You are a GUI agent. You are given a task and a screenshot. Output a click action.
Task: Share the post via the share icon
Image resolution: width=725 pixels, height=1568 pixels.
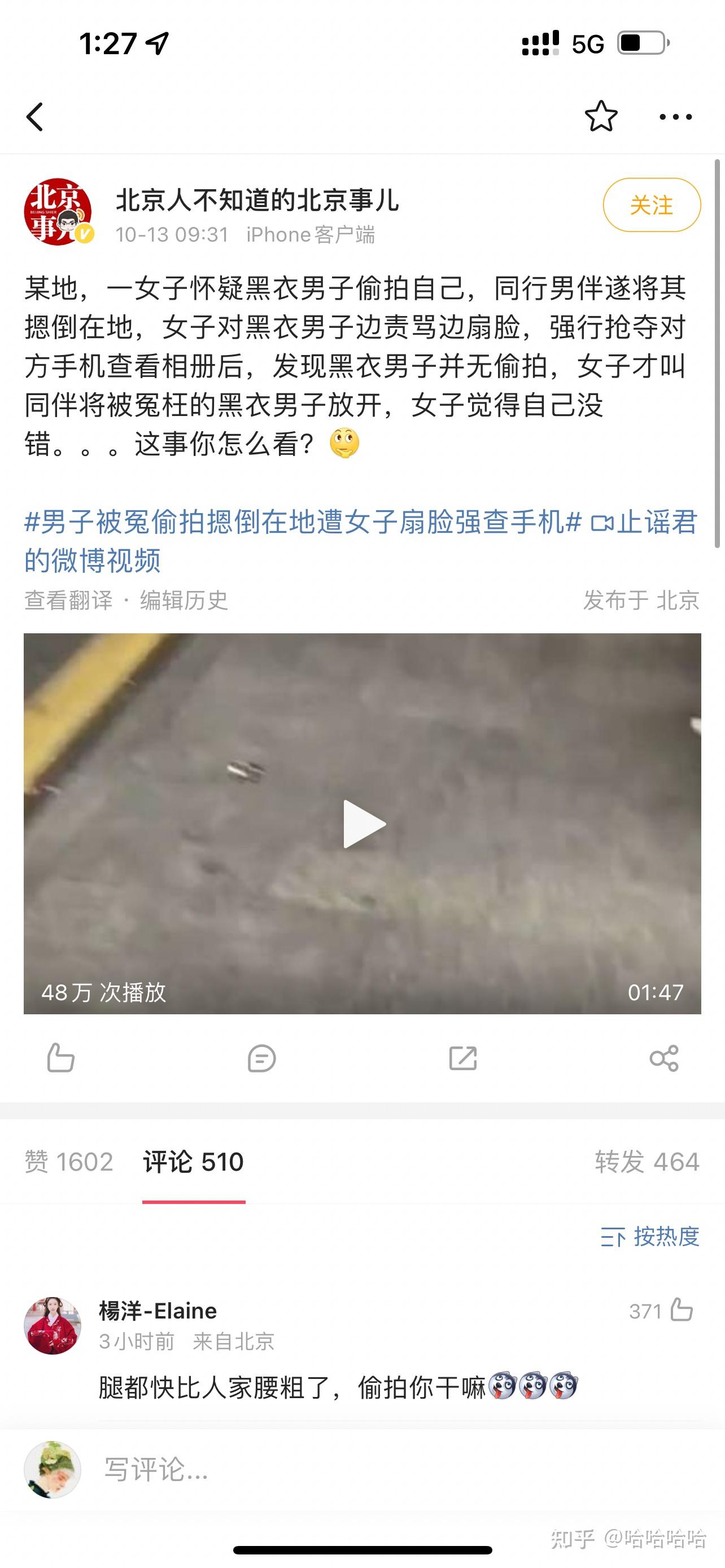click(x=663, y=1058)
